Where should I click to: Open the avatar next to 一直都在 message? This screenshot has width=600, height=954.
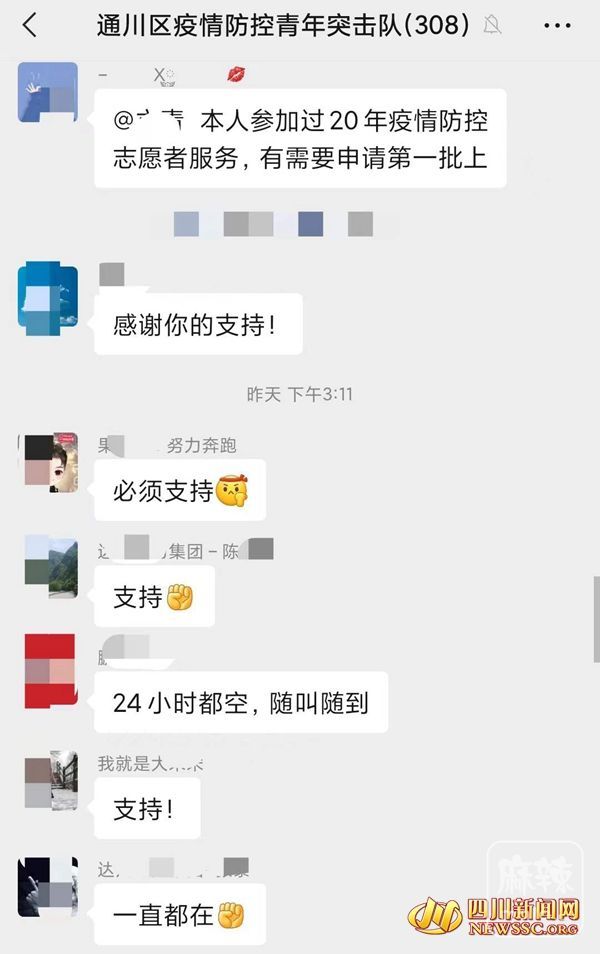click(x=48, y=885)
